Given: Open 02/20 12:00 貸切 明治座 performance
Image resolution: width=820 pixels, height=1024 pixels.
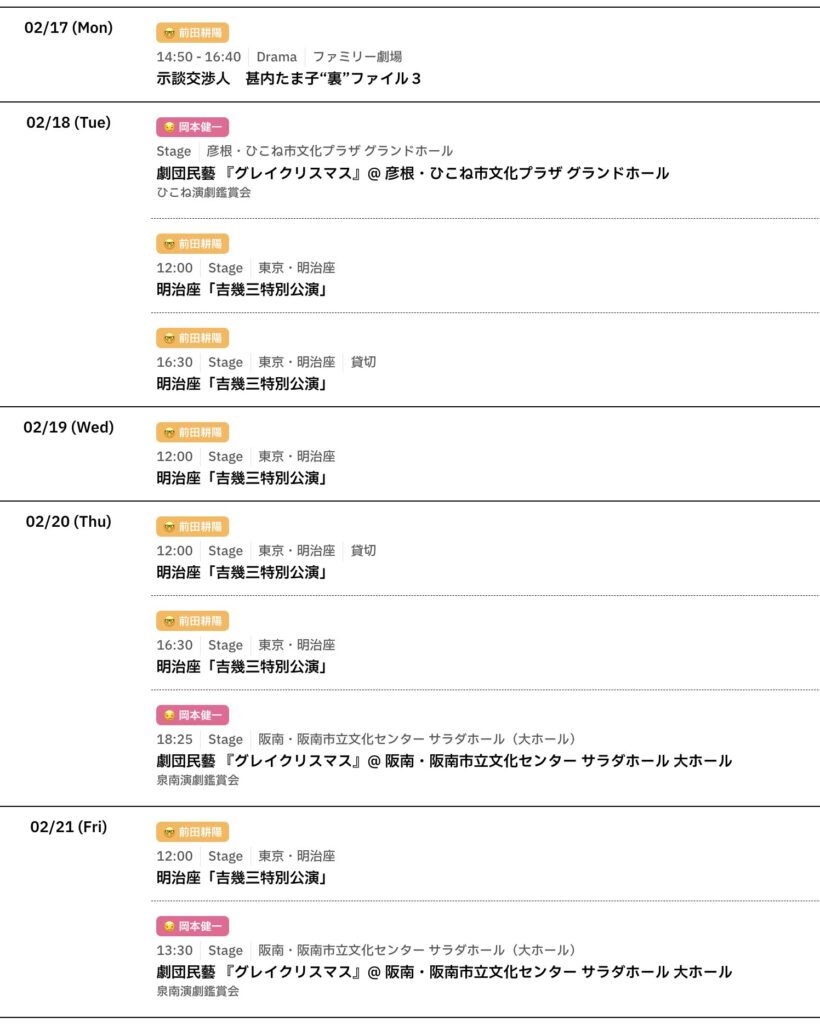Looking at the screenshot, I should pos(243,573).
